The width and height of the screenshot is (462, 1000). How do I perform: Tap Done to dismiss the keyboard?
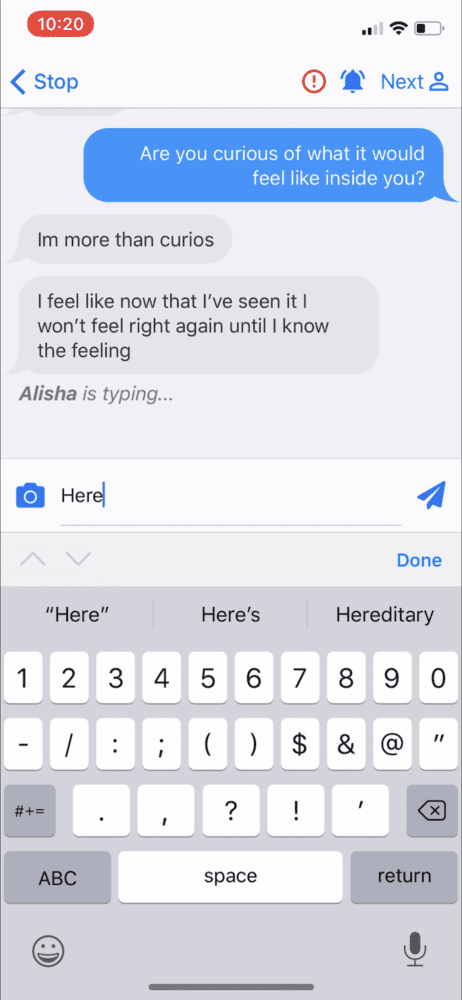click(419, 560)
